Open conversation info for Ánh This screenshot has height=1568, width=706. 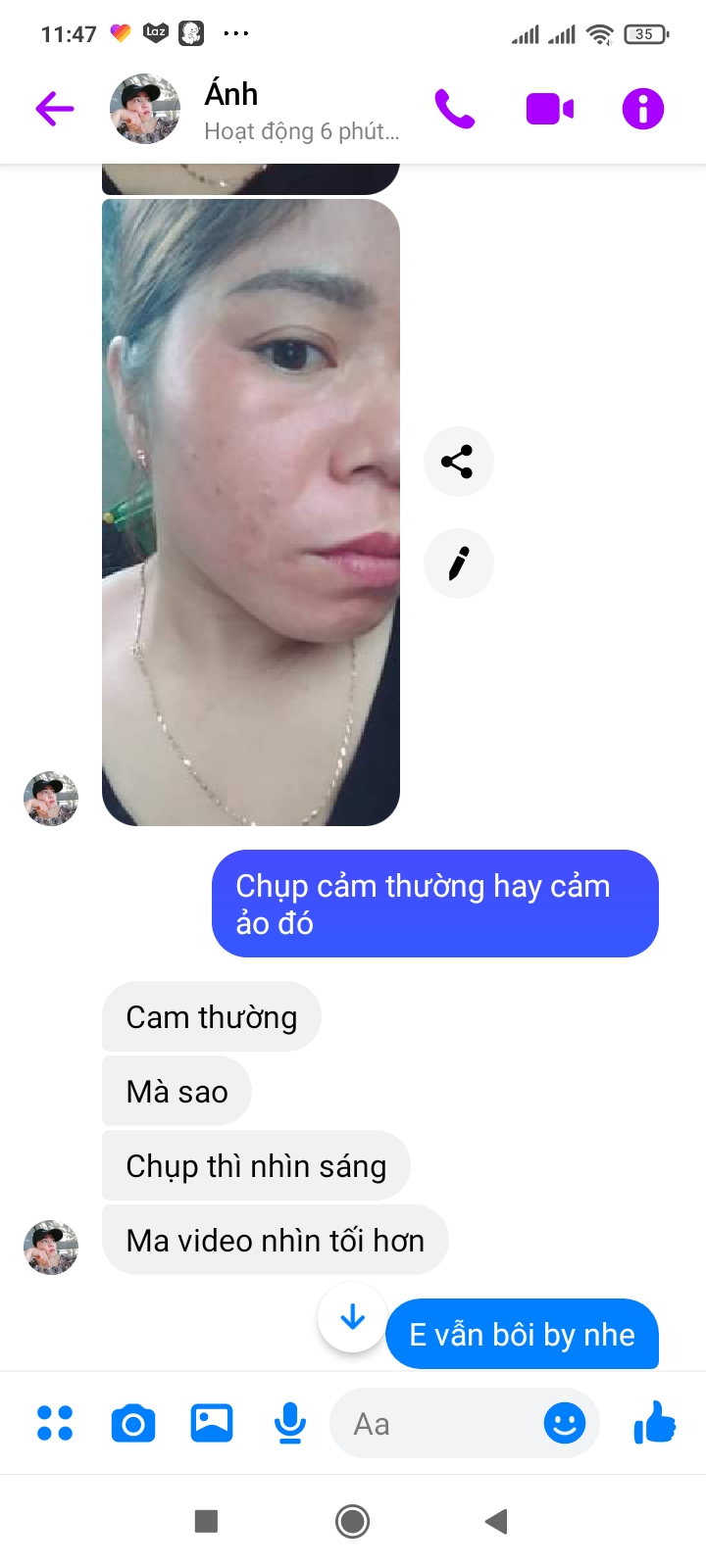point(643,109)
